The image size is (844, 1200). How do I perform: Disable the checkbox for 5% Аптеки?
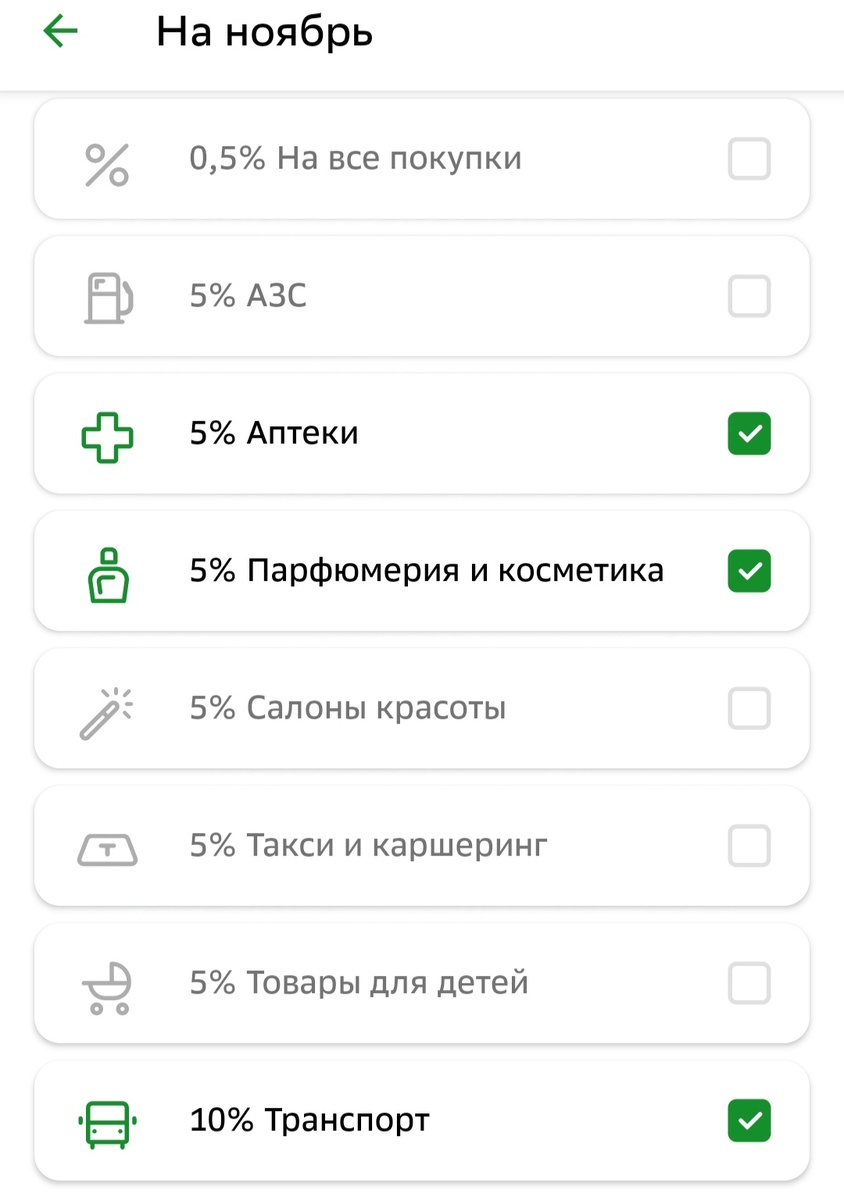749,433
